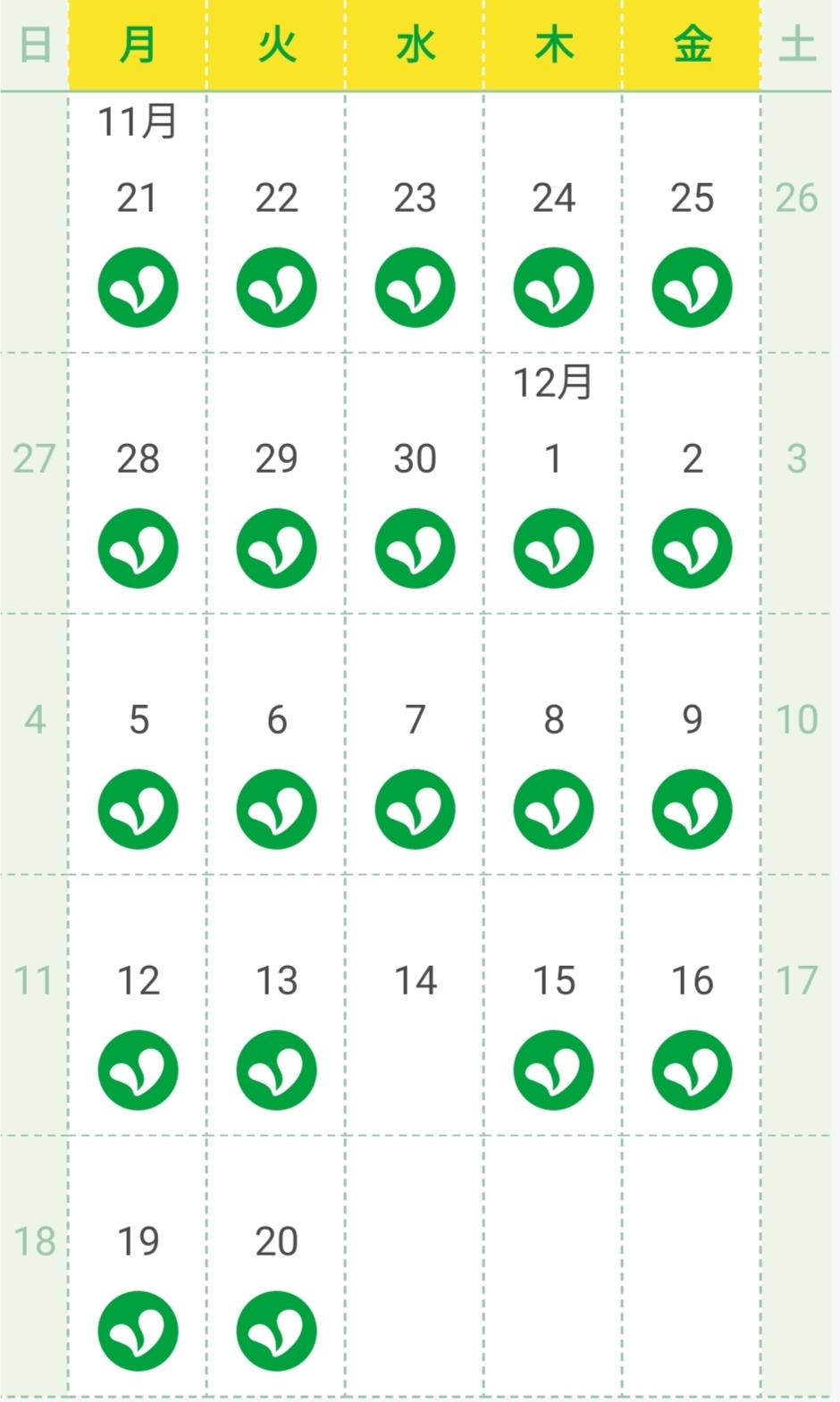View the record for December 7
The width and height of the screenshot is (840, 1402).
(415, 810)
